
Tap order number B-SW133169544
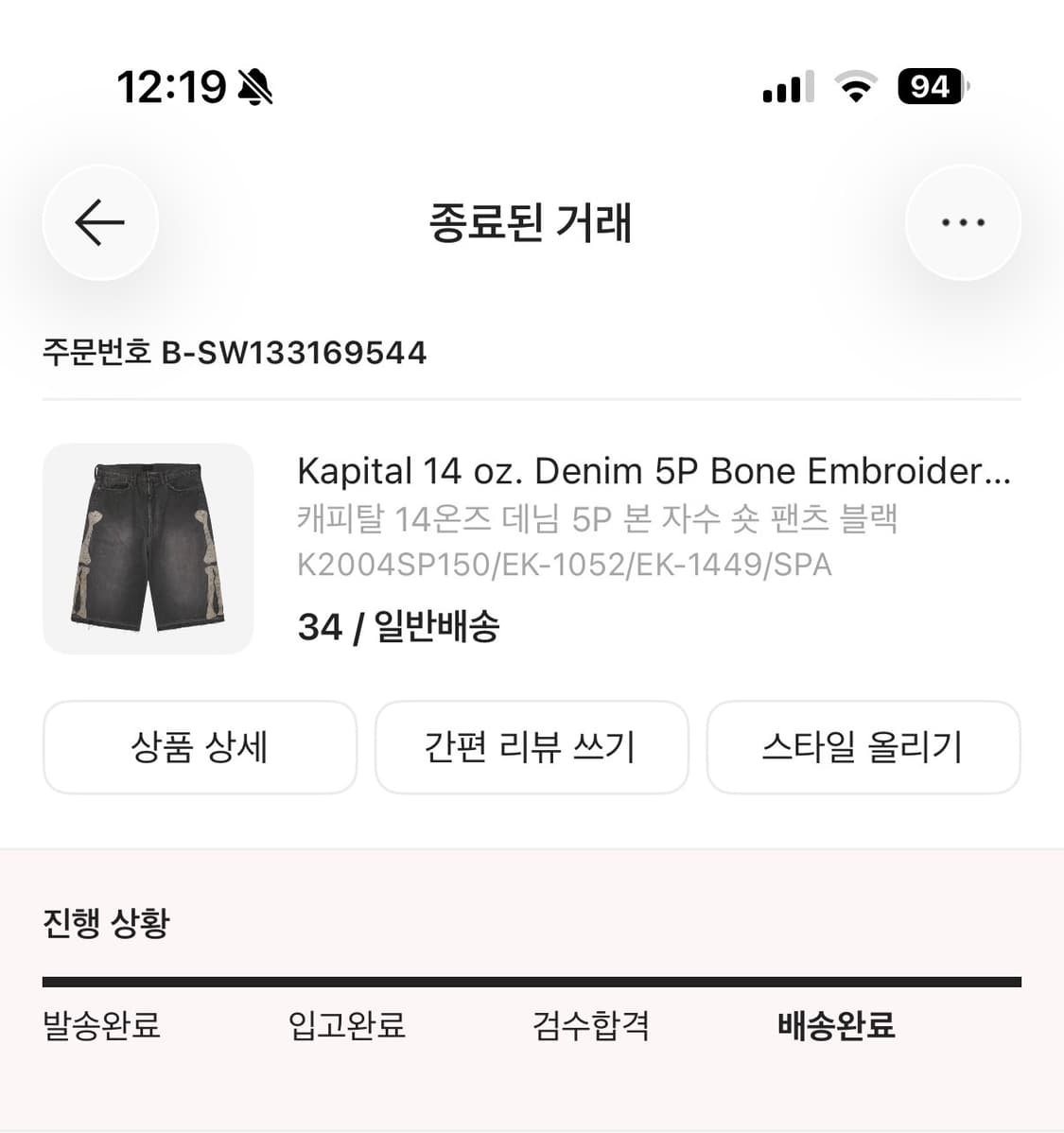click(x=235, y=353)
